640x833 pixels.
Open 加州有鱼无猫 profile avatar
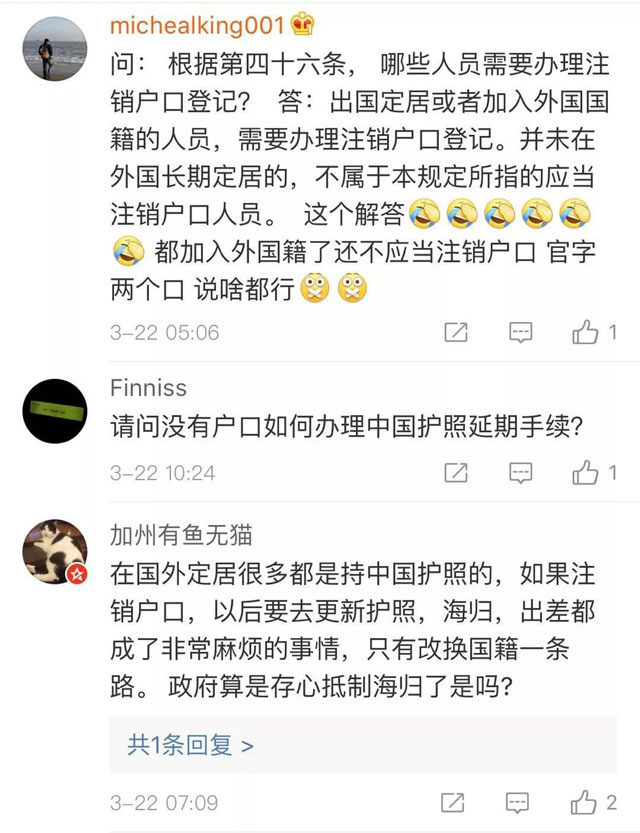coord(55,551)
